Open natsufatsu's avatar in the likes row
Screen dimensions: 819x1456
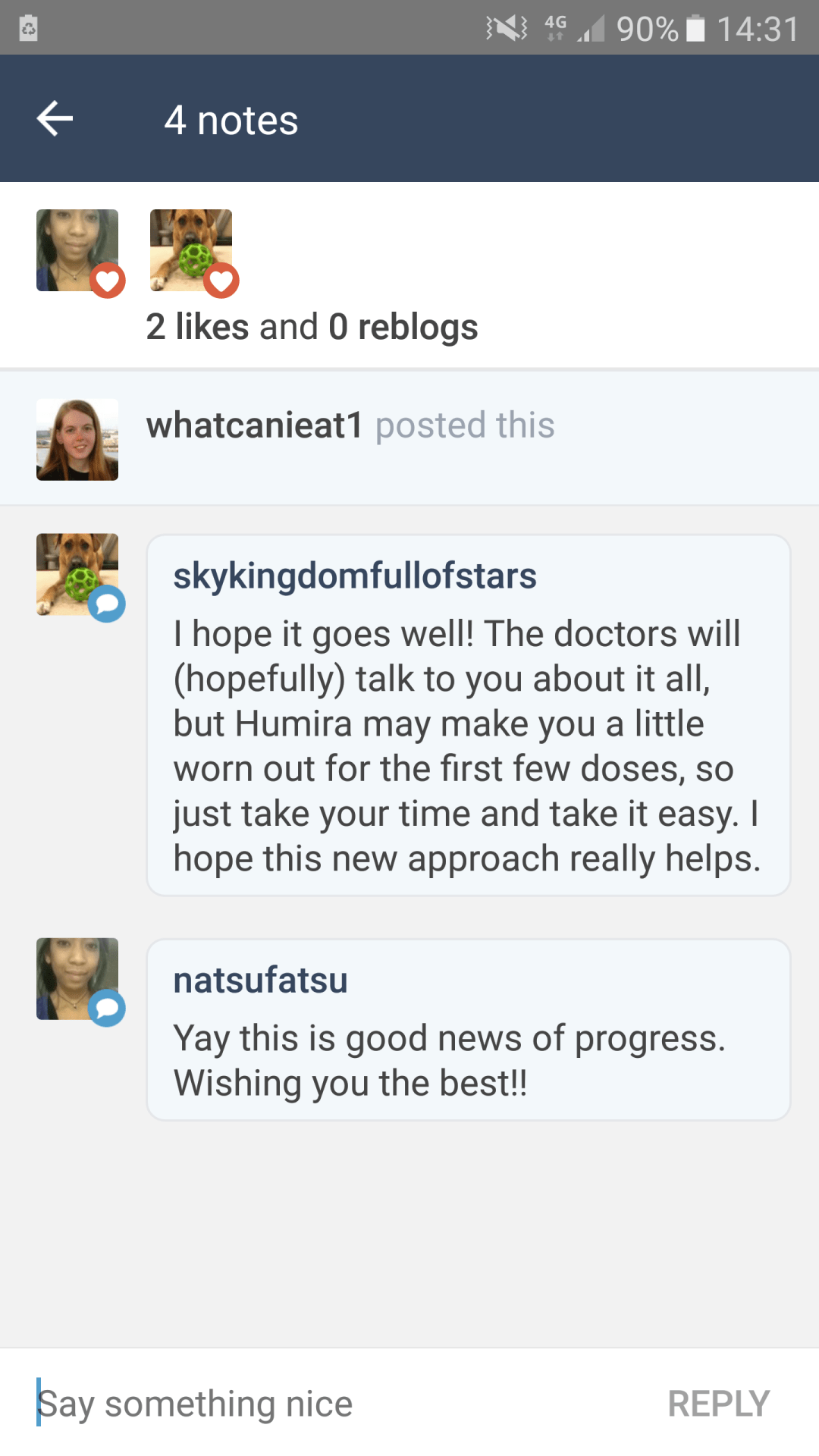click(77, 250)
